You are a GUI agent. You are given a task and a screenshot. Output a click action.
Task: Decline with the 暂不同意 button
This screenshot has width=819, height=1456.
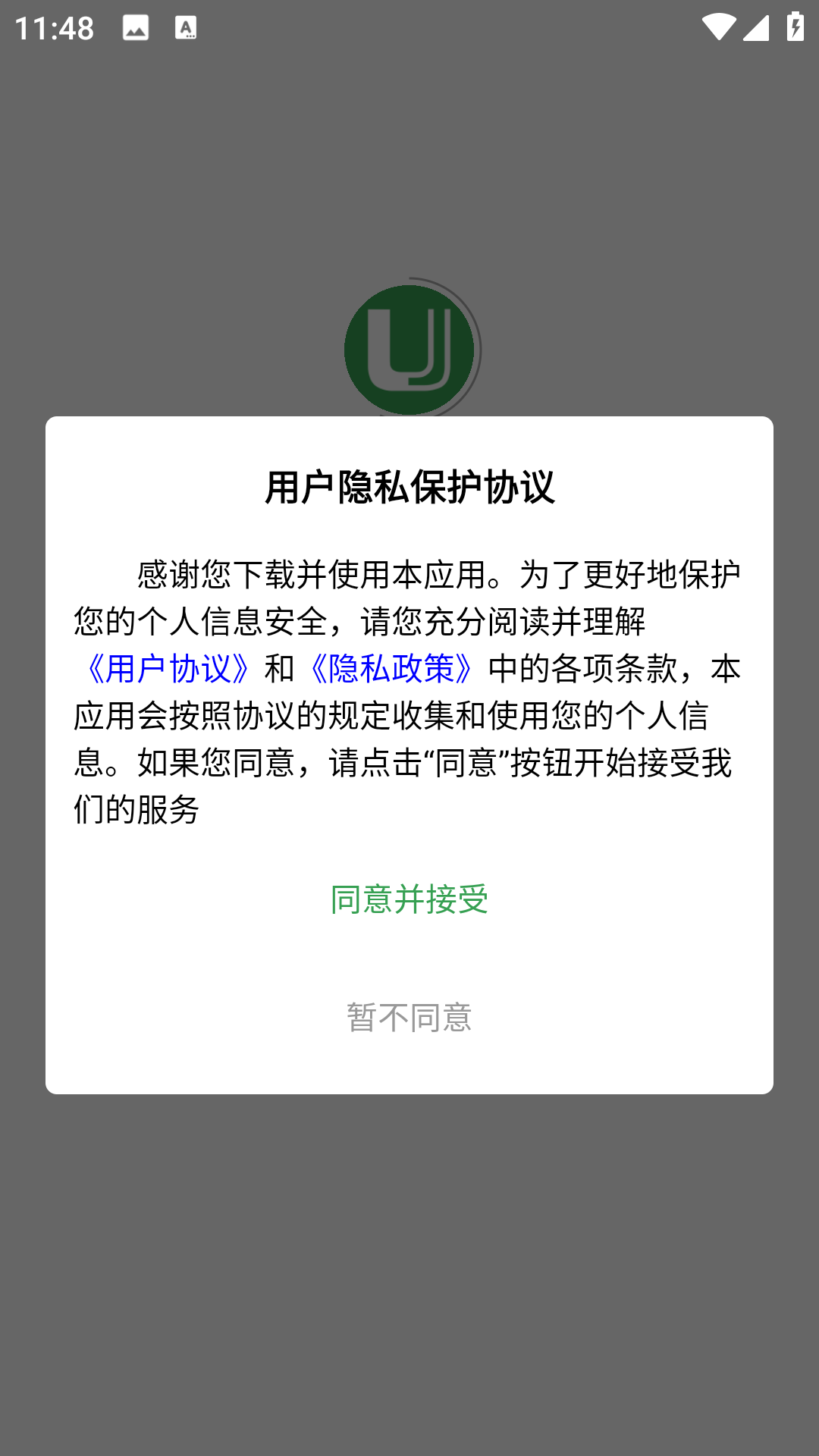pos(409,1017)
